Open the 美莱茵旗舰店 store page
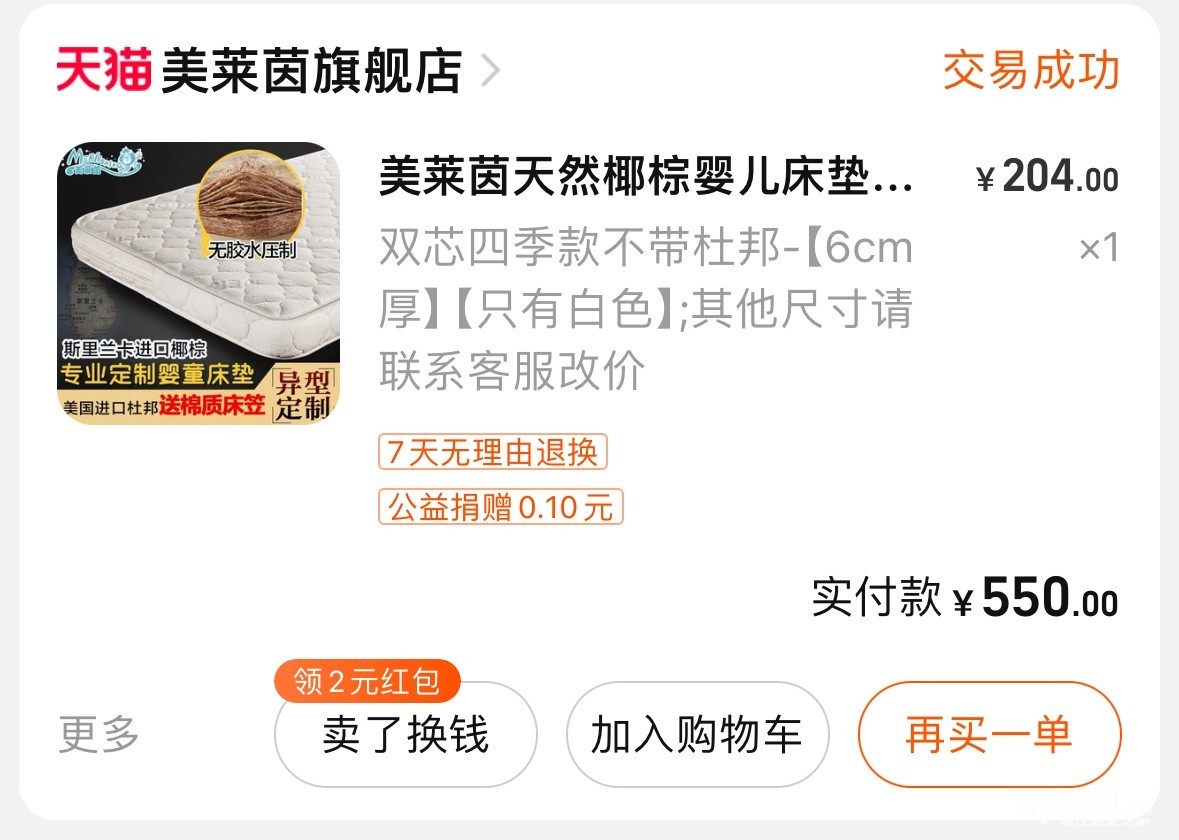This screenshot has height=840, width=1179. coord(310,72)
